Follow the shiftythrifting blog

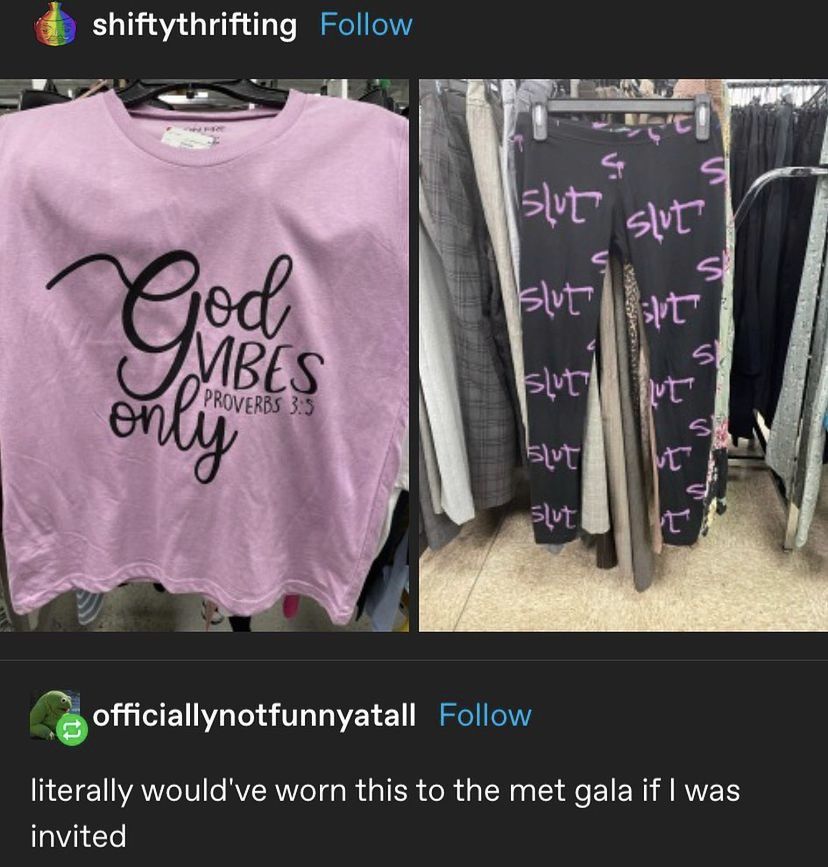[x=365, y=25]
